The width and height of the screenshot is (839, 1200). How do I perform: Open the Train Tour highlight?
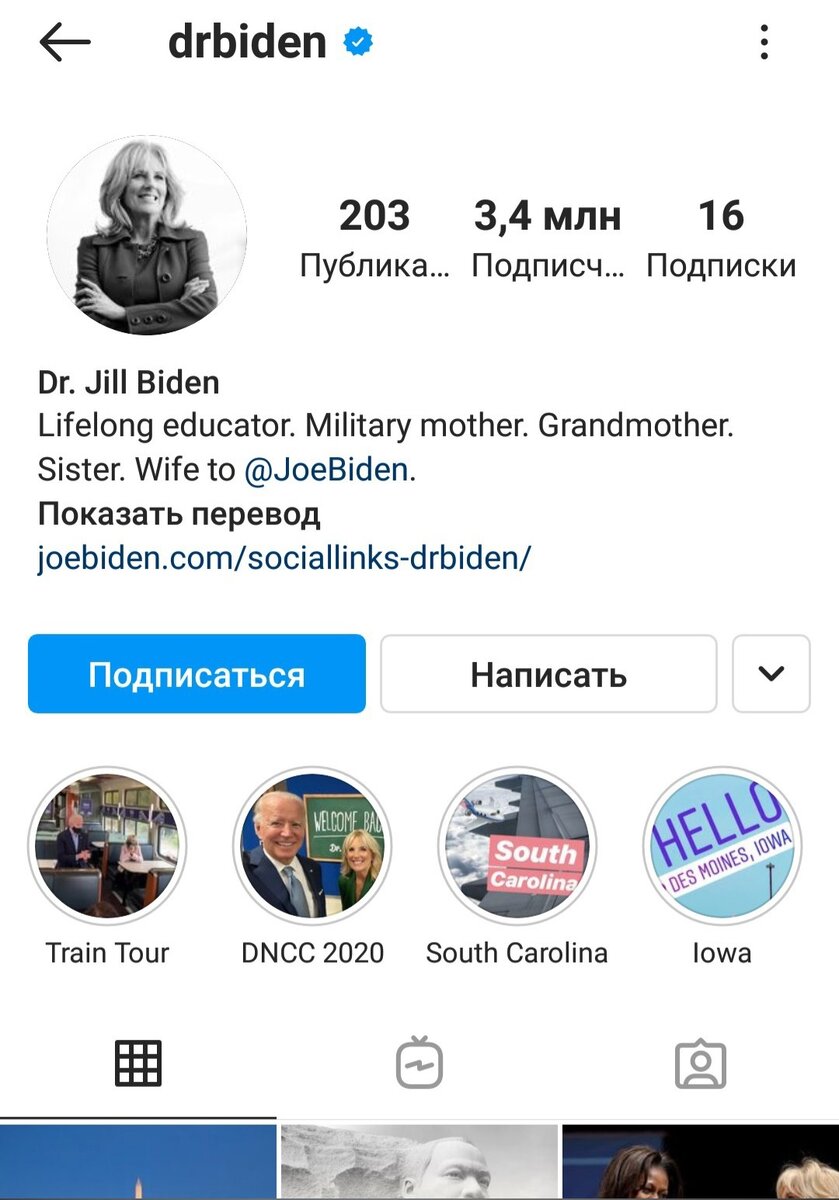pyautogui.click(x=107, y=847)
